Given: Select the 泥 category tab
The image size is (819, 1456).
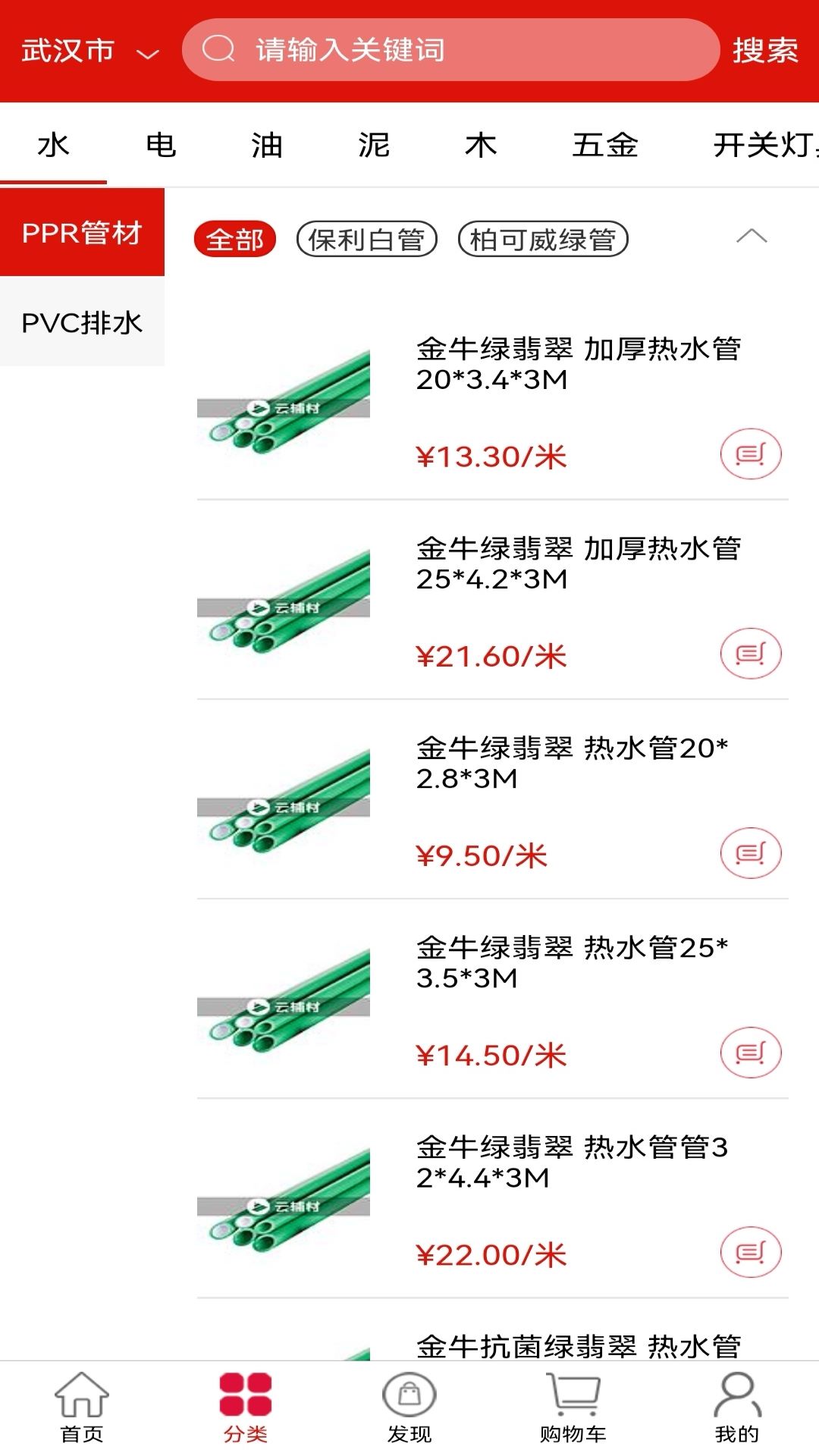Looking at the screenshot, I should pos(374,145).
